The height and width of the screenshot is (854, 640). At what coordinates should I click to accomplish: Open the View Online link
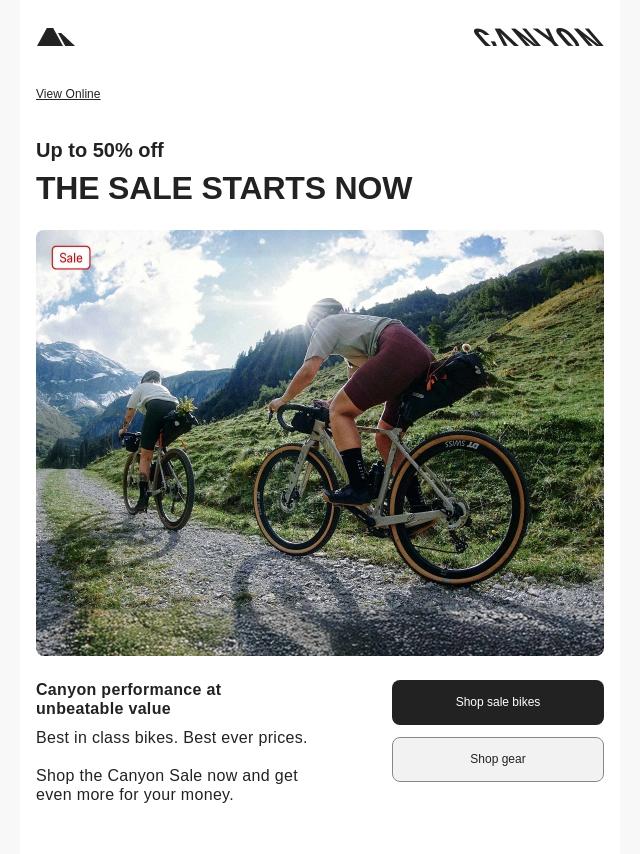pos(68,94)
